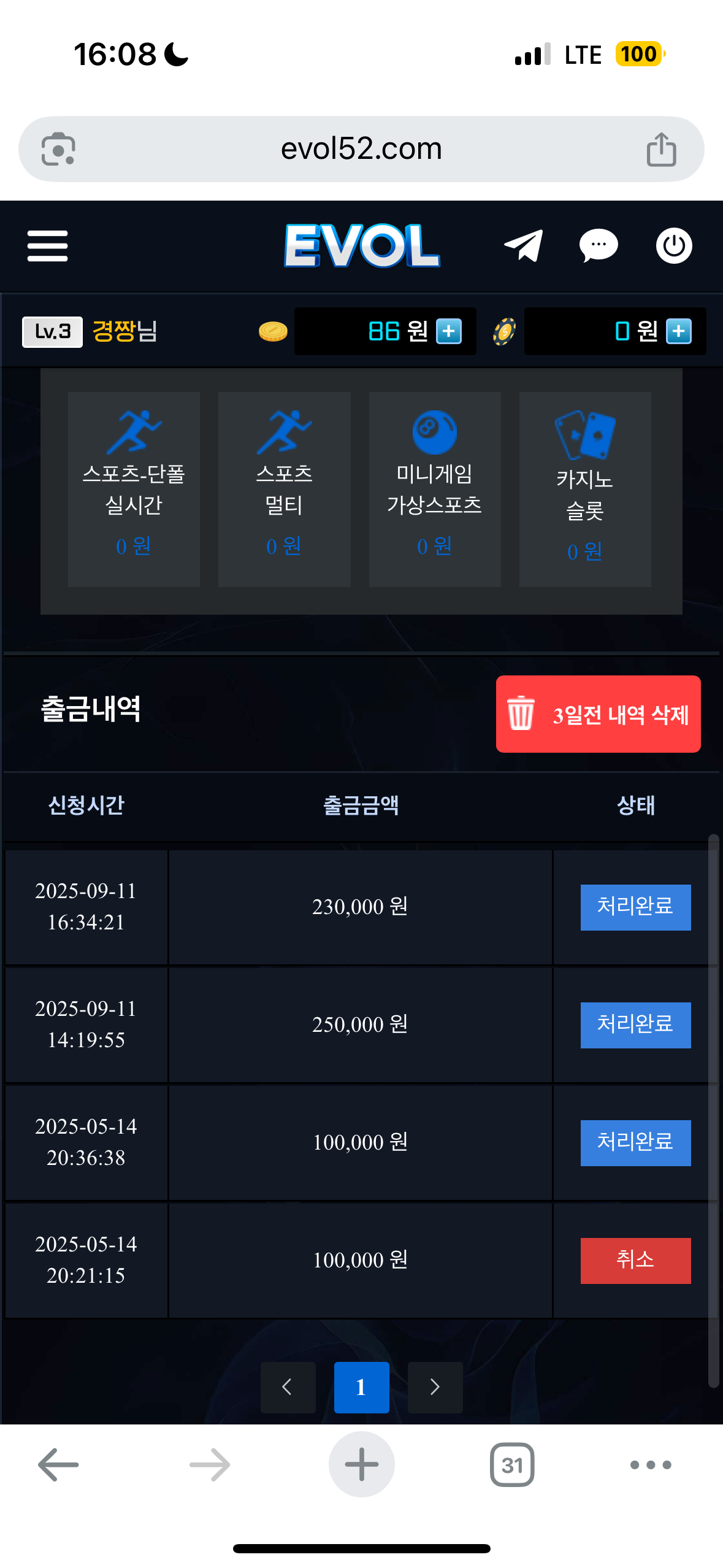Open the chat bubble messages
The width and height of the screenshot is (723, 1568).
pyautogui.click(x=598, y=246)
